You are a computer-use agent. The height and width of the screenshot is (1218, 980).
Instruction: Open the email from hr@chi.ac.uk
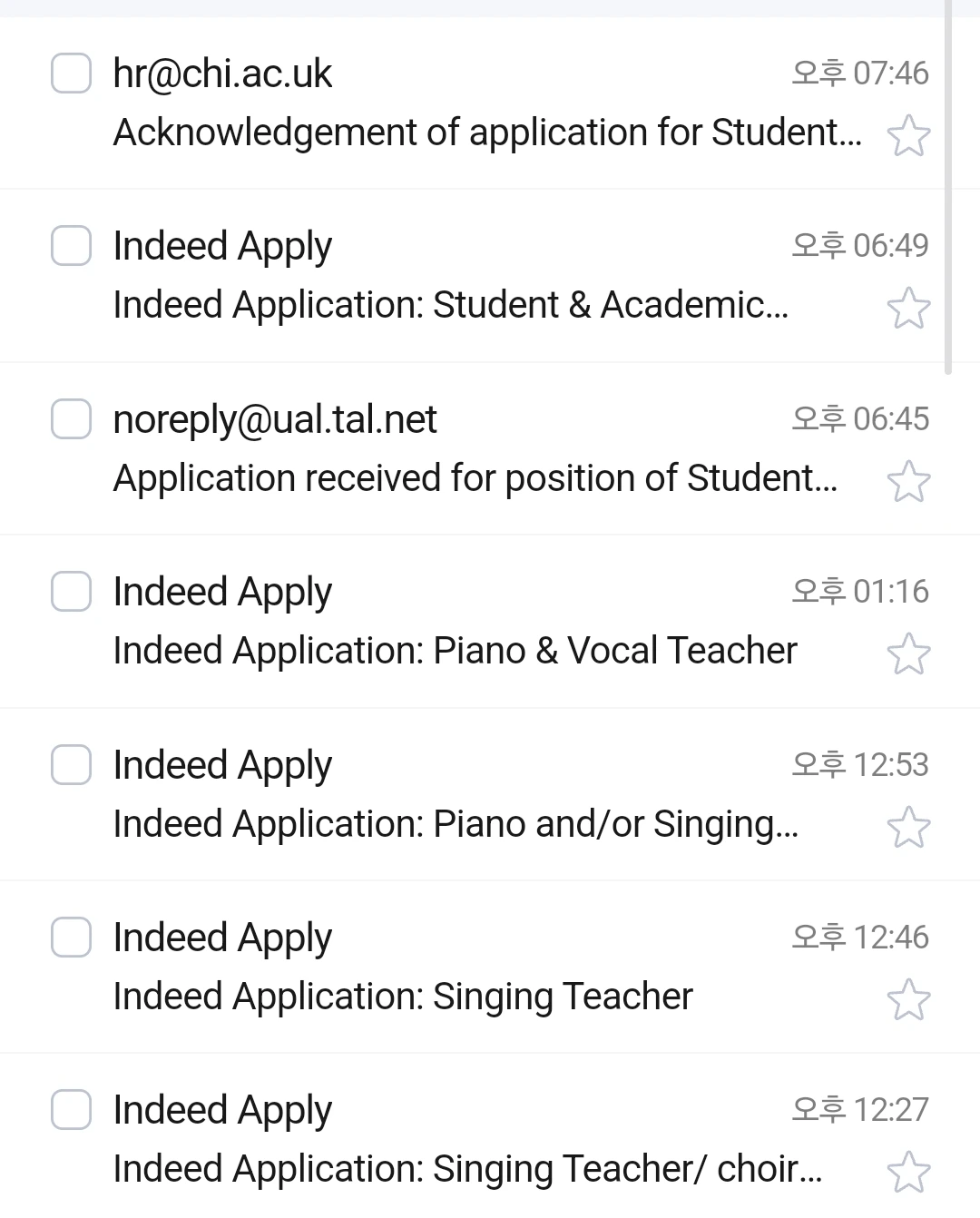tap(486, 103)
